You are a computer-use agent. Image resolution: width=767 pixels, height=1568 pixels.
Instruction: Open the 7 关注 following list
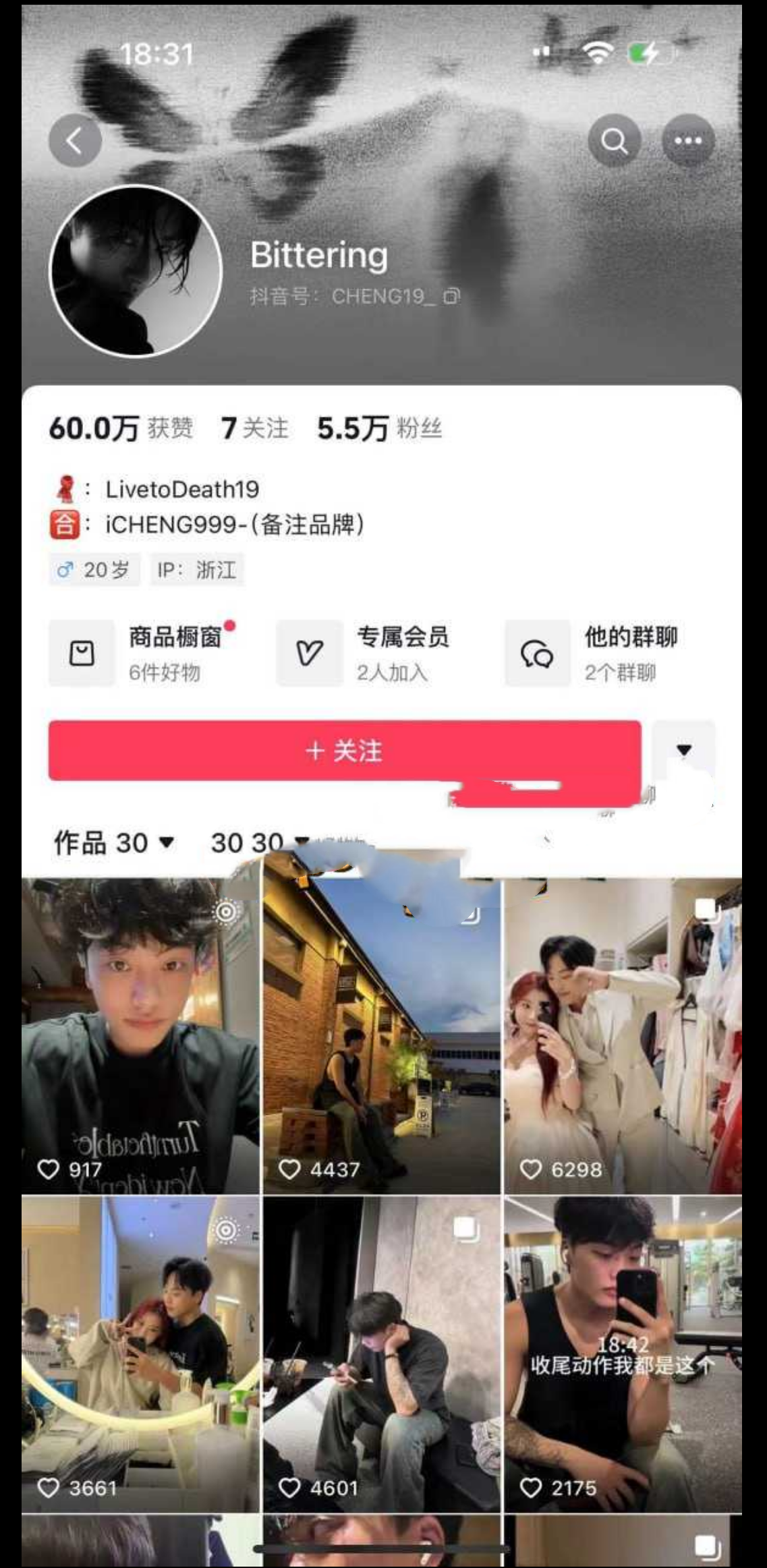tap(254, 428)
